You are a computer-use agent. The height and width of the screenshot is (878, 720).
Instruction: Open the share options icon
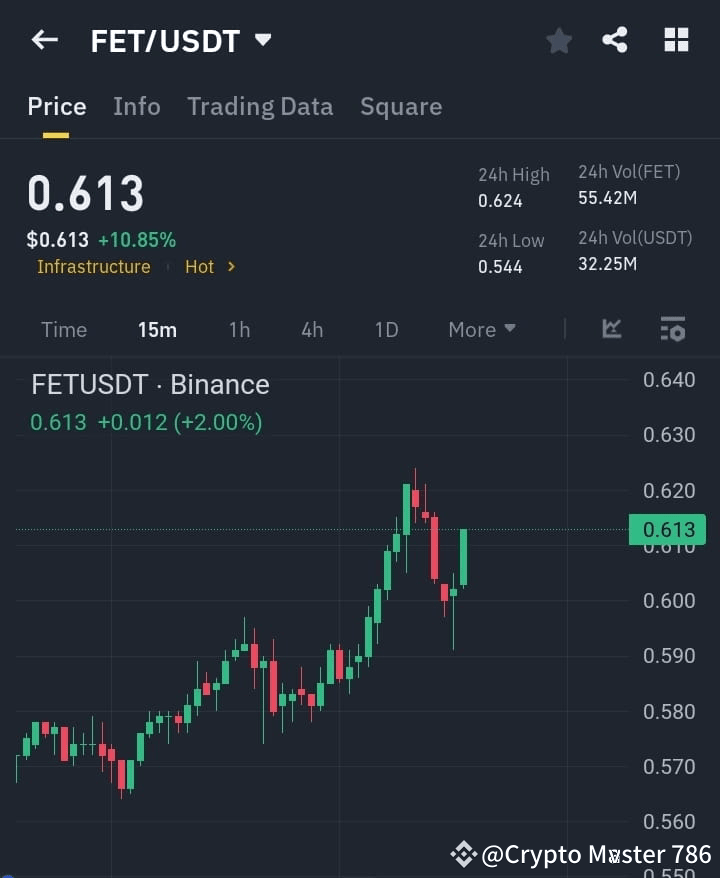[x=616, y=40]
